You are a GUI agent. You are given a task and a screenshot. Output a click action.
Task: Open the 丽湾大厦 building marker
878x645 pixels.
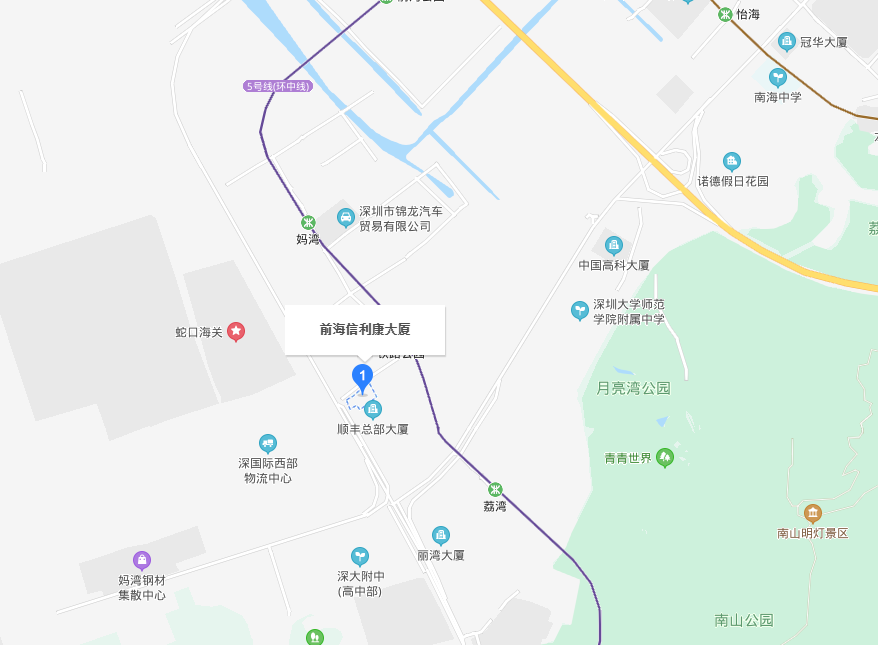[441, 536]
